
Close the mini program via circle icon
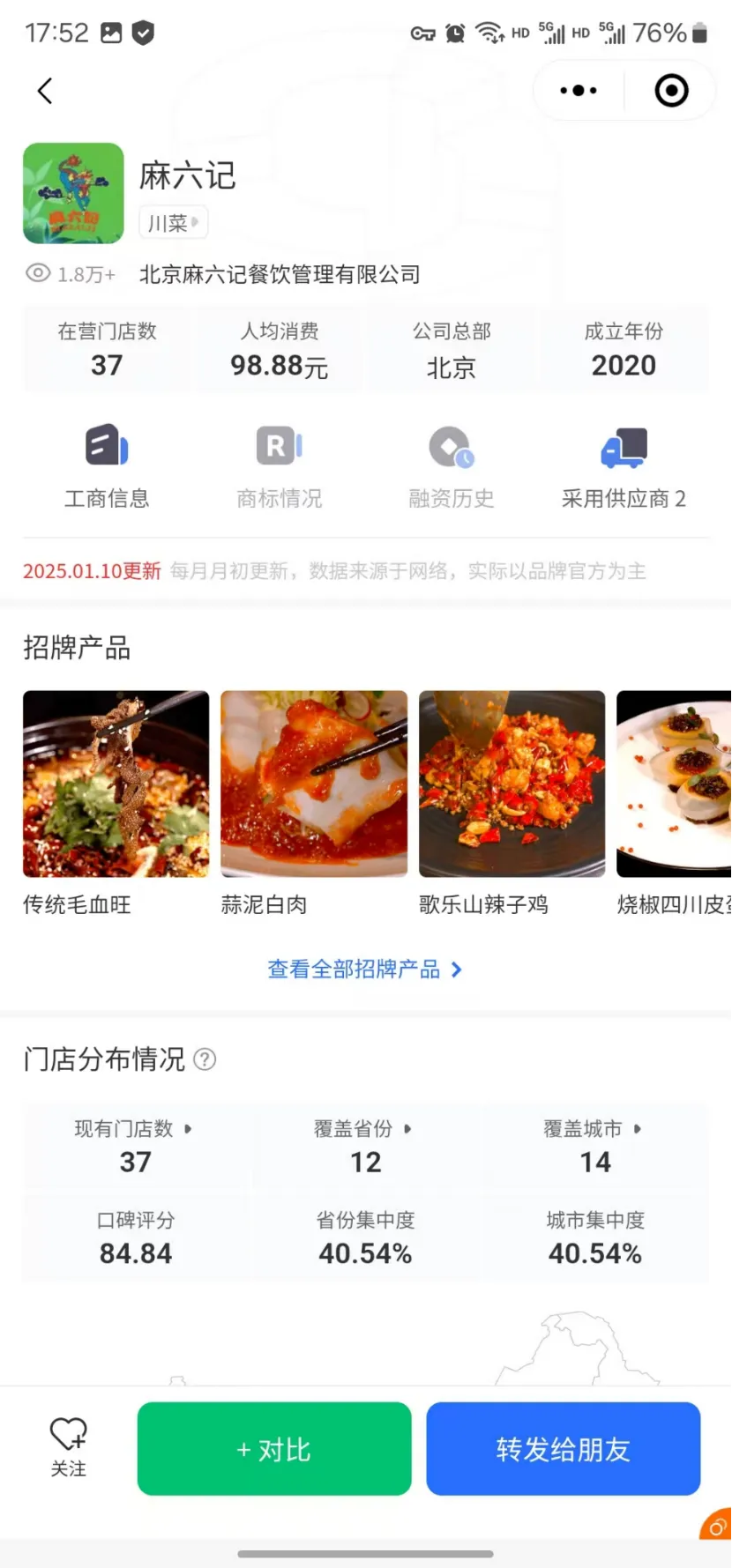pos(671,91)
